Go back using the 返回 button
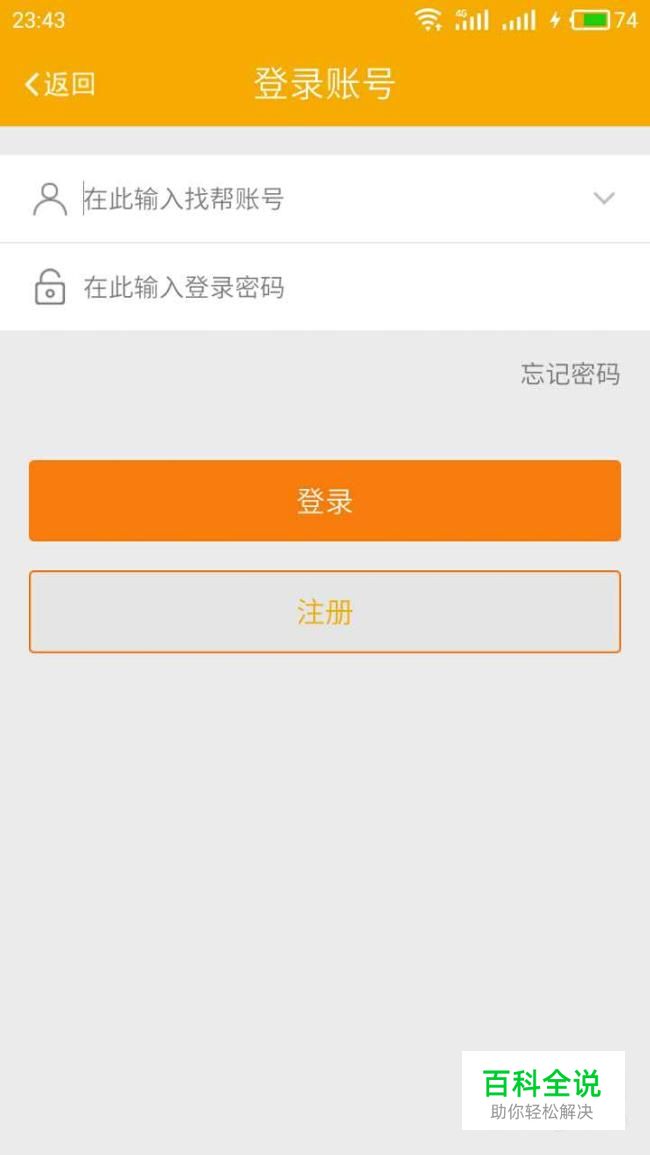The height and width of the screenshot is (1155, 650). tap(60, 84)
